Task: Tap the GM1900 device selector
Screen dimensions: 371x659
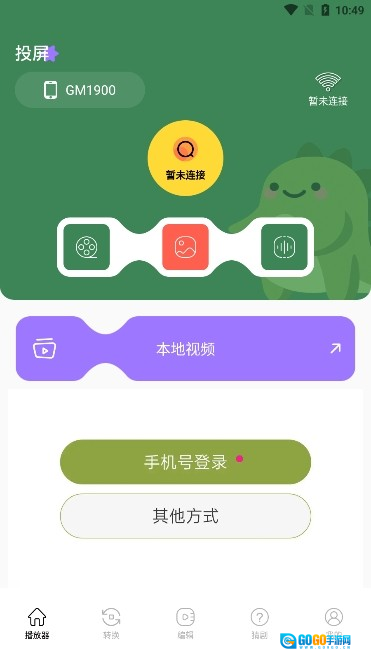Action: (x=80, y=90)
